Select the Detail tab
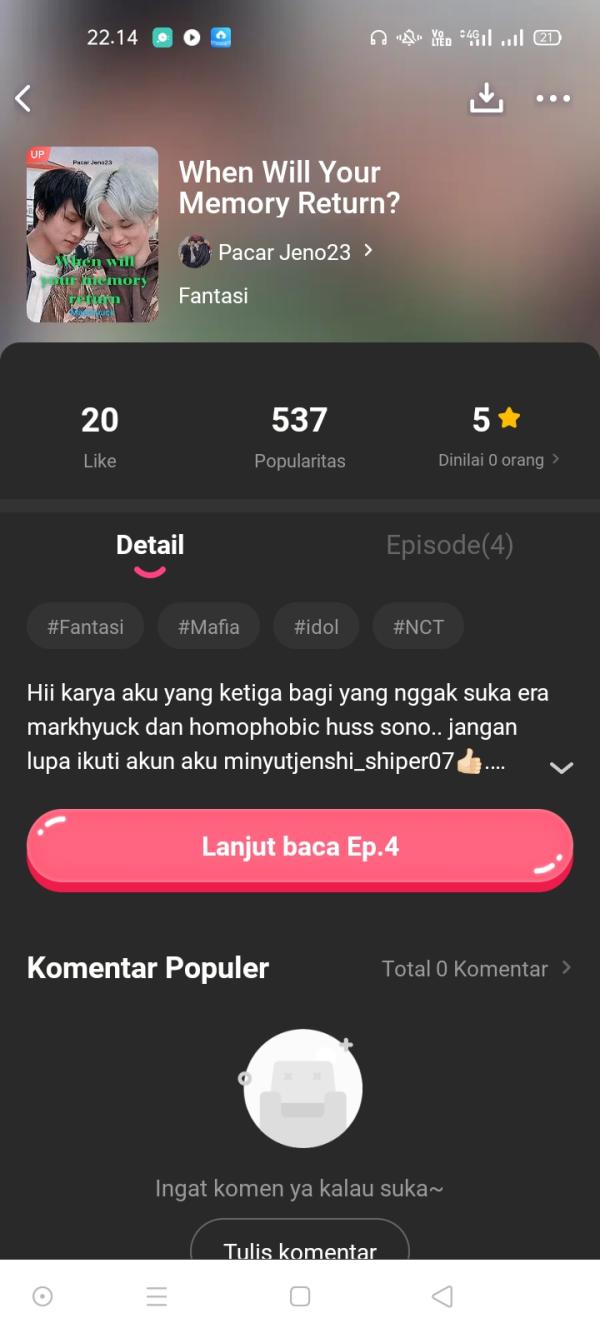 tap(150, 545)
